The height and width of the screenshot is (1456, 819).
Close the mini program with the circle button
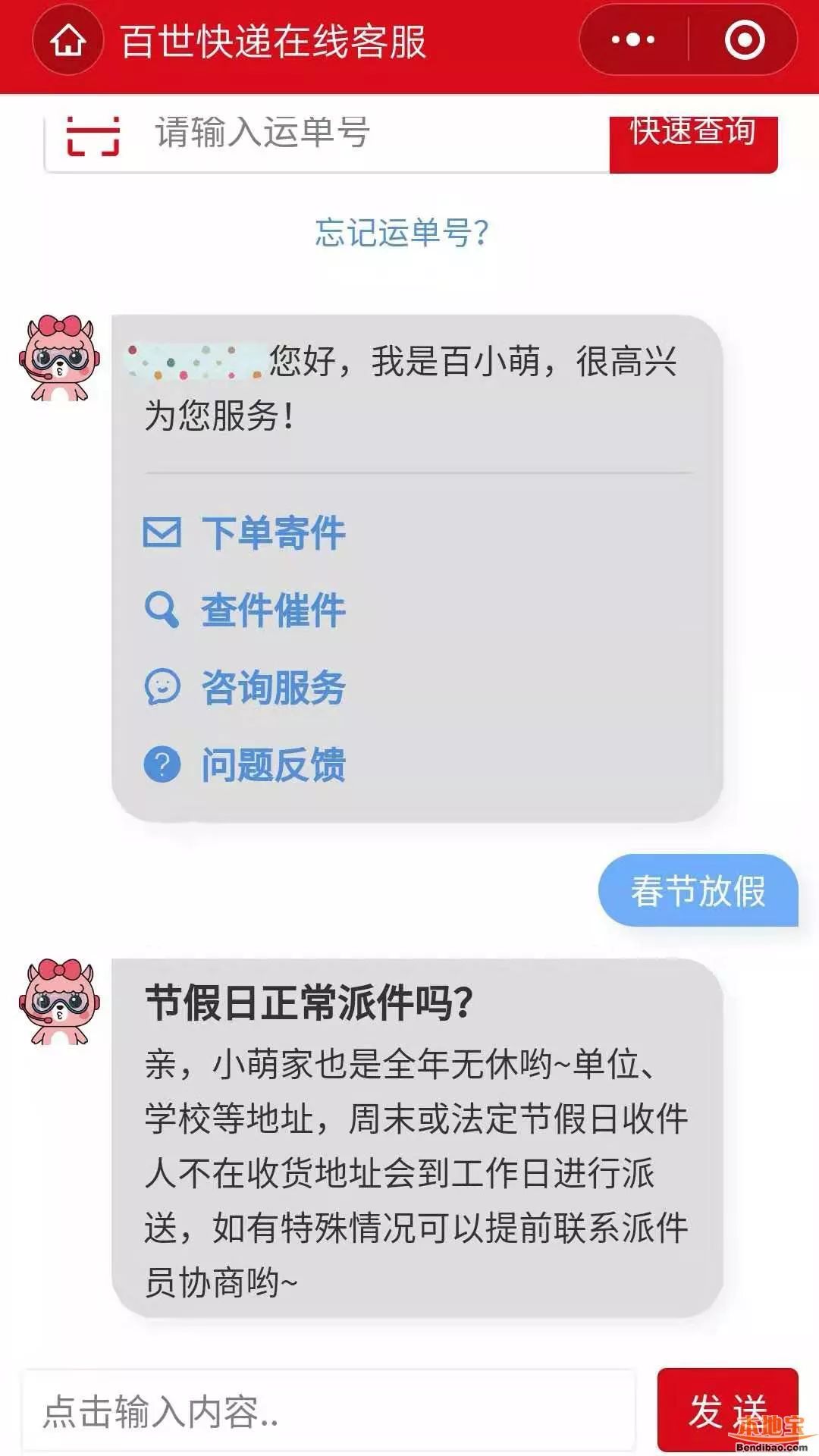744,40
